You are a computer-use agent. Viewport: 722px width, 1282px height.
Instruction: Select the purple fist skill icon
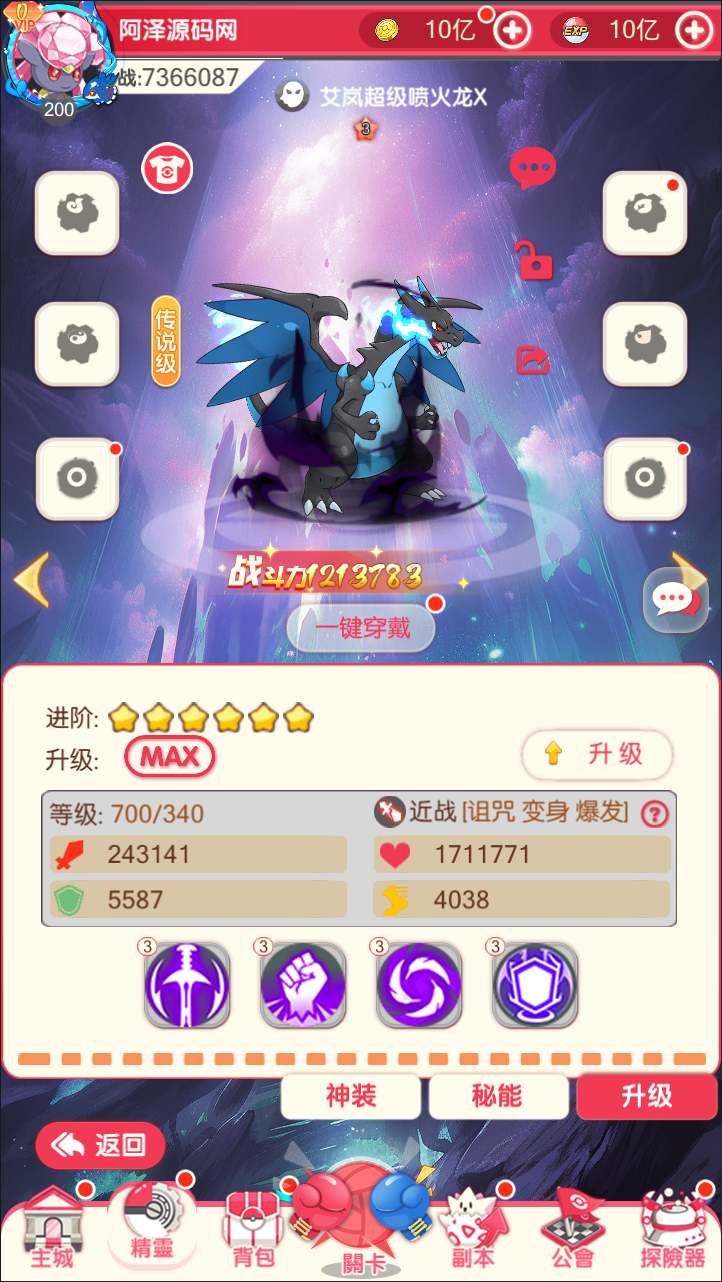303,985
